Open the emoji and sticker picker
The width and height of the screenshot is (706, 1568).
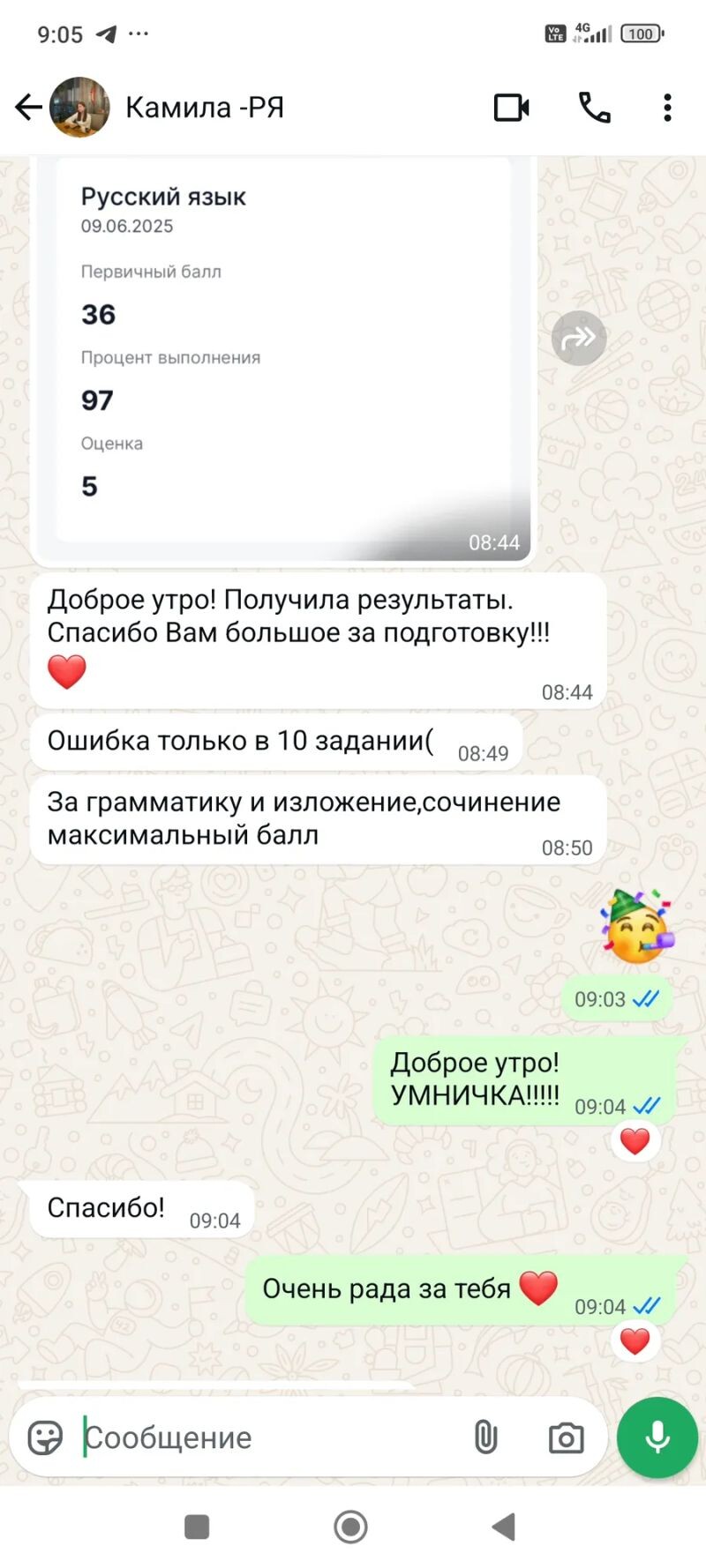click(x=45, y=1437)
